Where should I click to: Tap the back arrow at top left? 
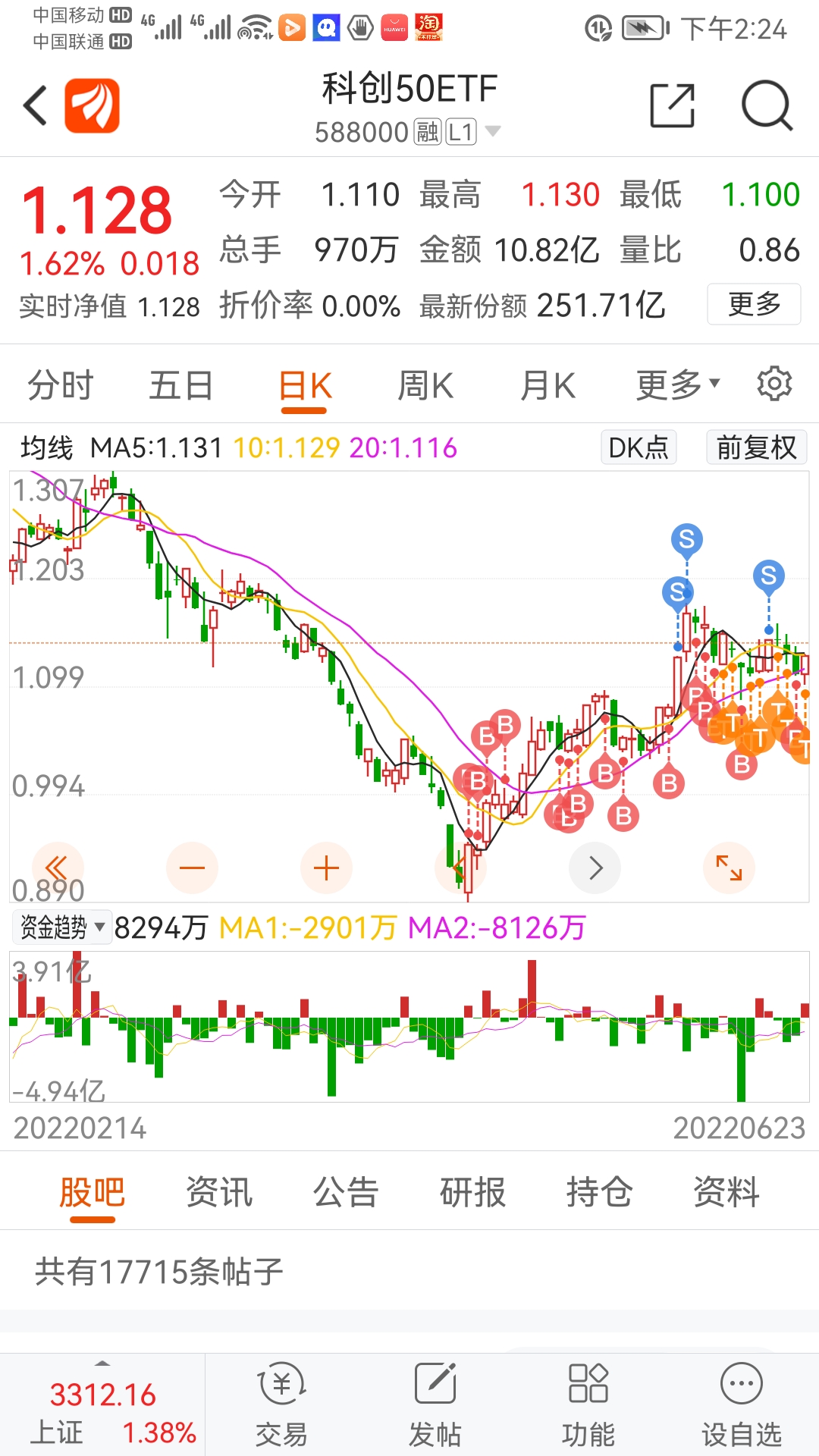pos(34,105)
